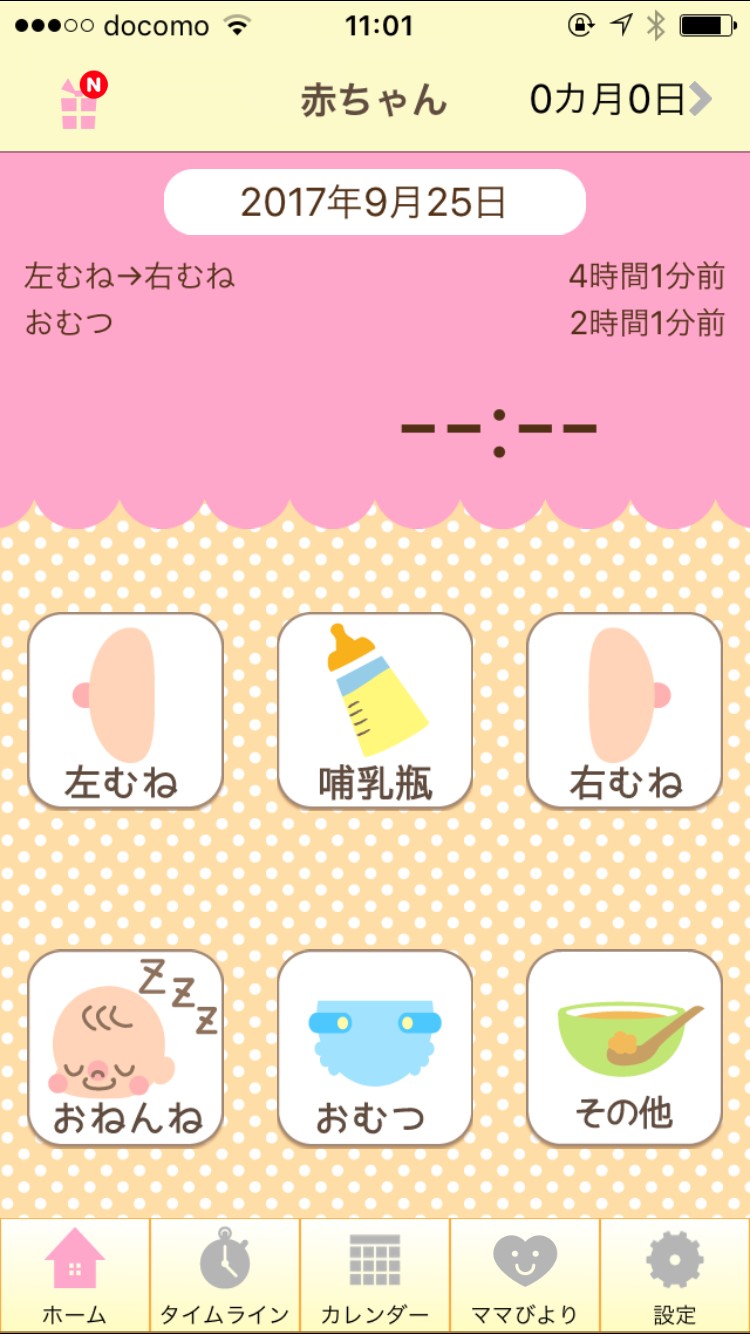This screenshot has height=1334, width=750.
Task: Open その他 for other records
Action: click(624, 1047)
